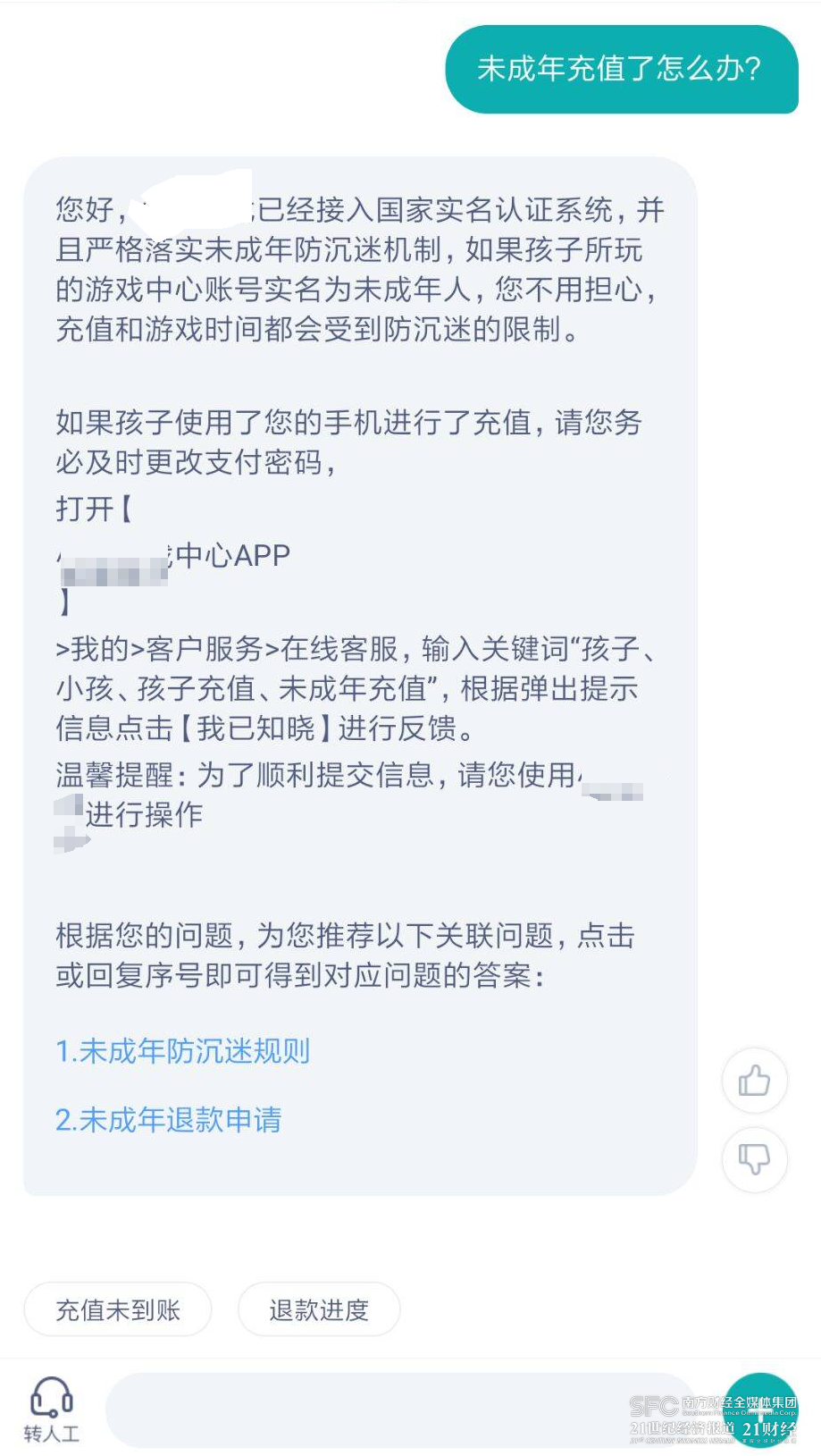Select the 退款进度 chip
Image resolution: width=821 pixels, height=1456 pixels.
tap(319, 1310)
